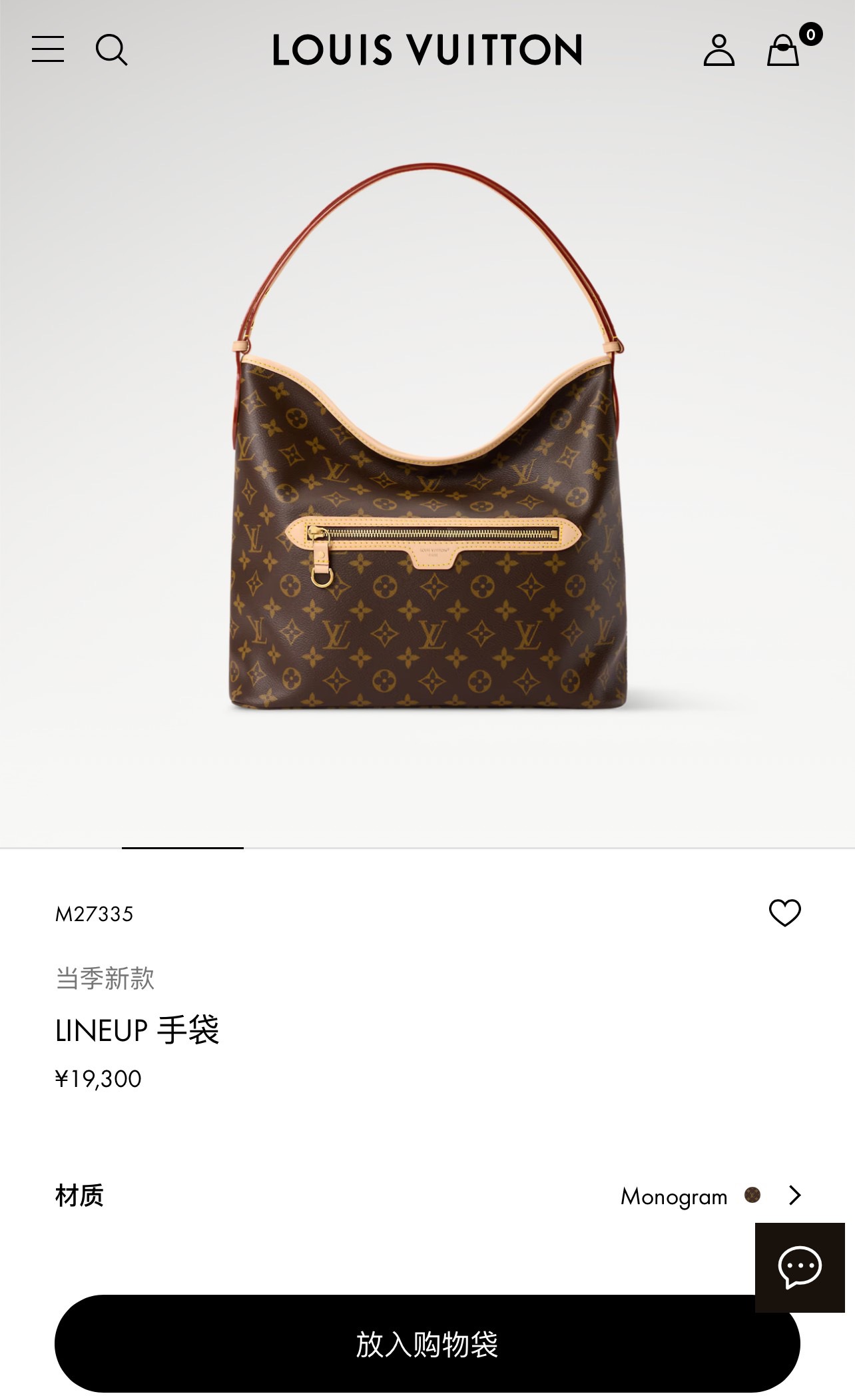Tap the LINEUP handbag product image
The image size is (855, 1400).
(x=427, y=466)
